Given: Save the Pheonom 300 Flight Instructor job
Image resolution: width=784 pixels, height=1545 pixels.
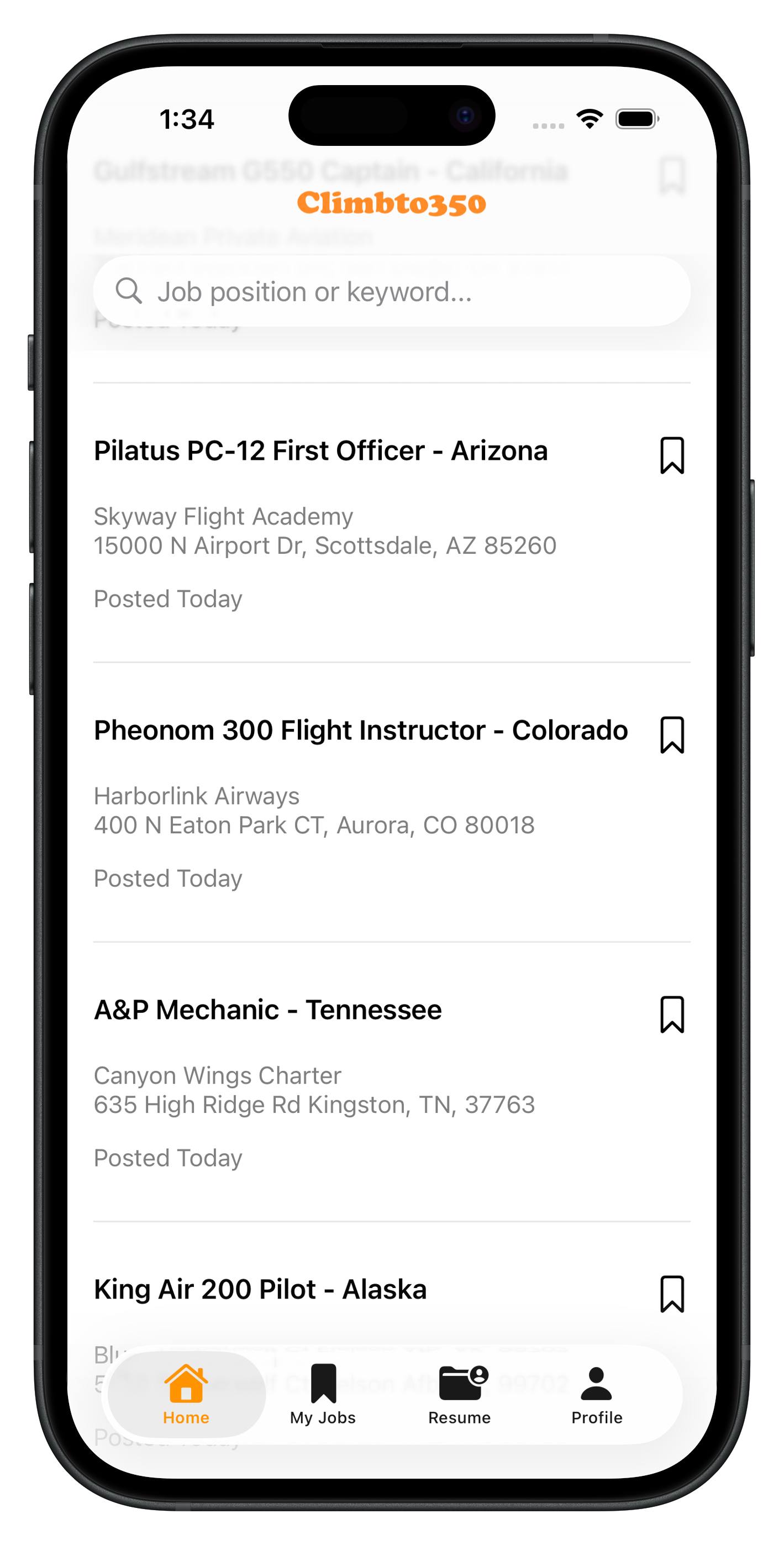Looking at the screenshot, I should coord(672,735).
